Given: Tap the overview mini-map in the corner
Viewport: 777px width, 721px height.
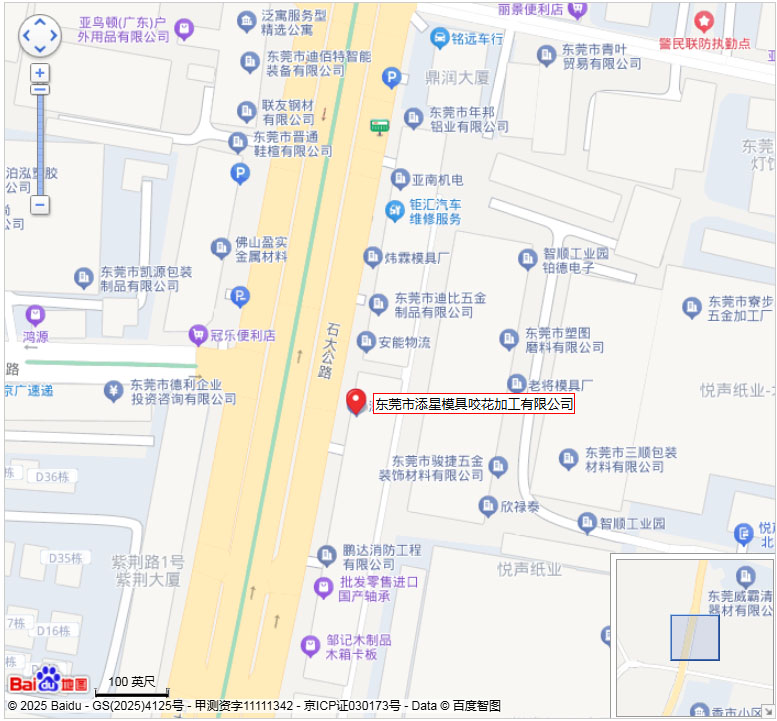Looking at the screenshot, I should click(x=694, y=637).
